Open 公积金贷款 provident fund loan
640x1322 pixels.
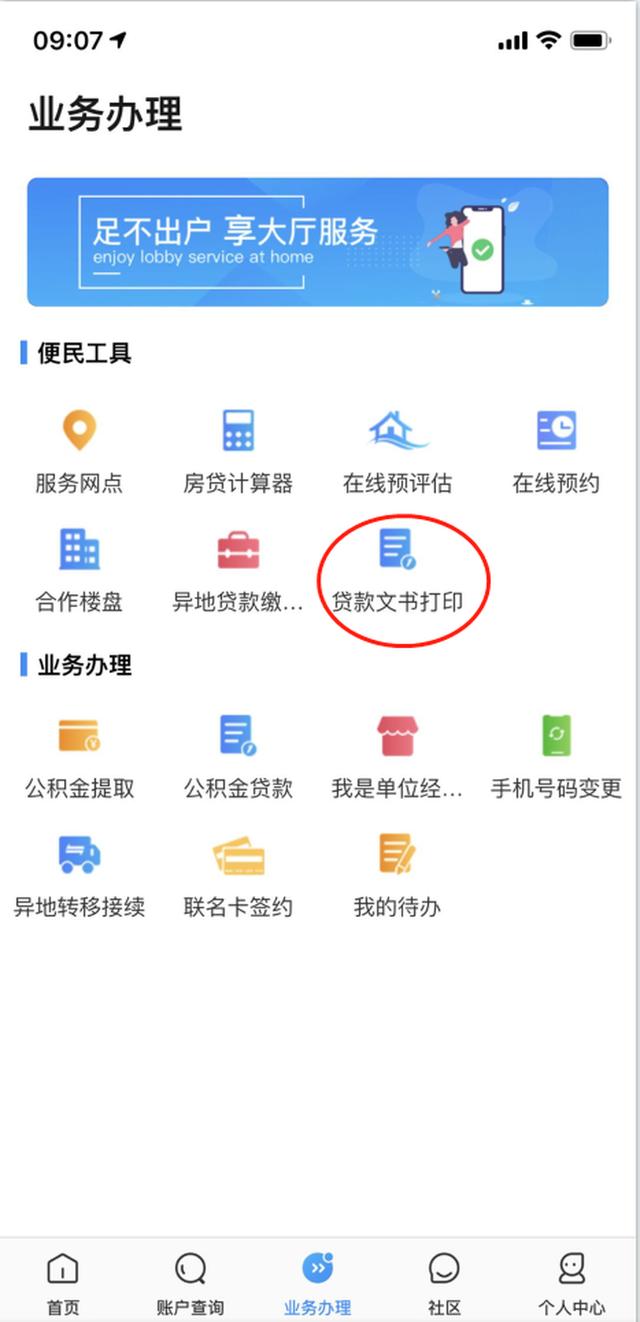click(x=238, y=755)
